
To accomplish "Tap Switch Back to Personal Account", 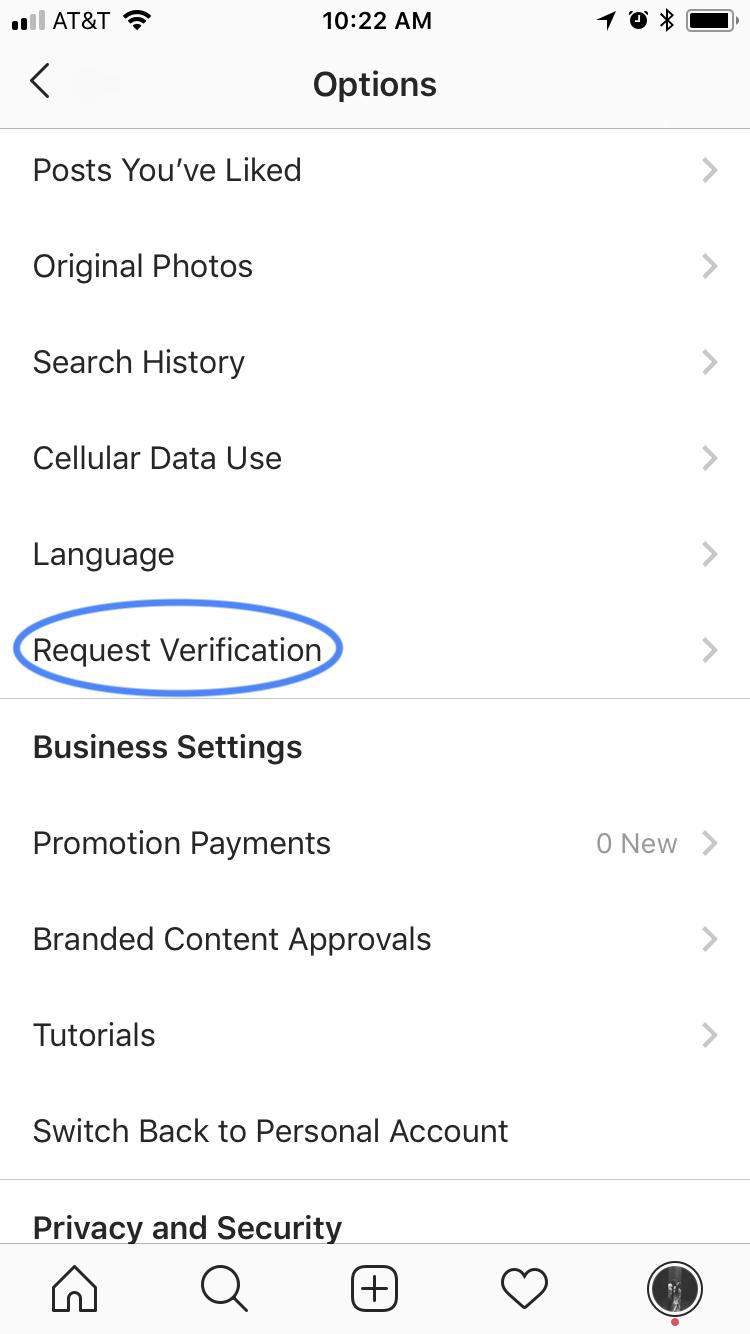I will [375, 1131].
